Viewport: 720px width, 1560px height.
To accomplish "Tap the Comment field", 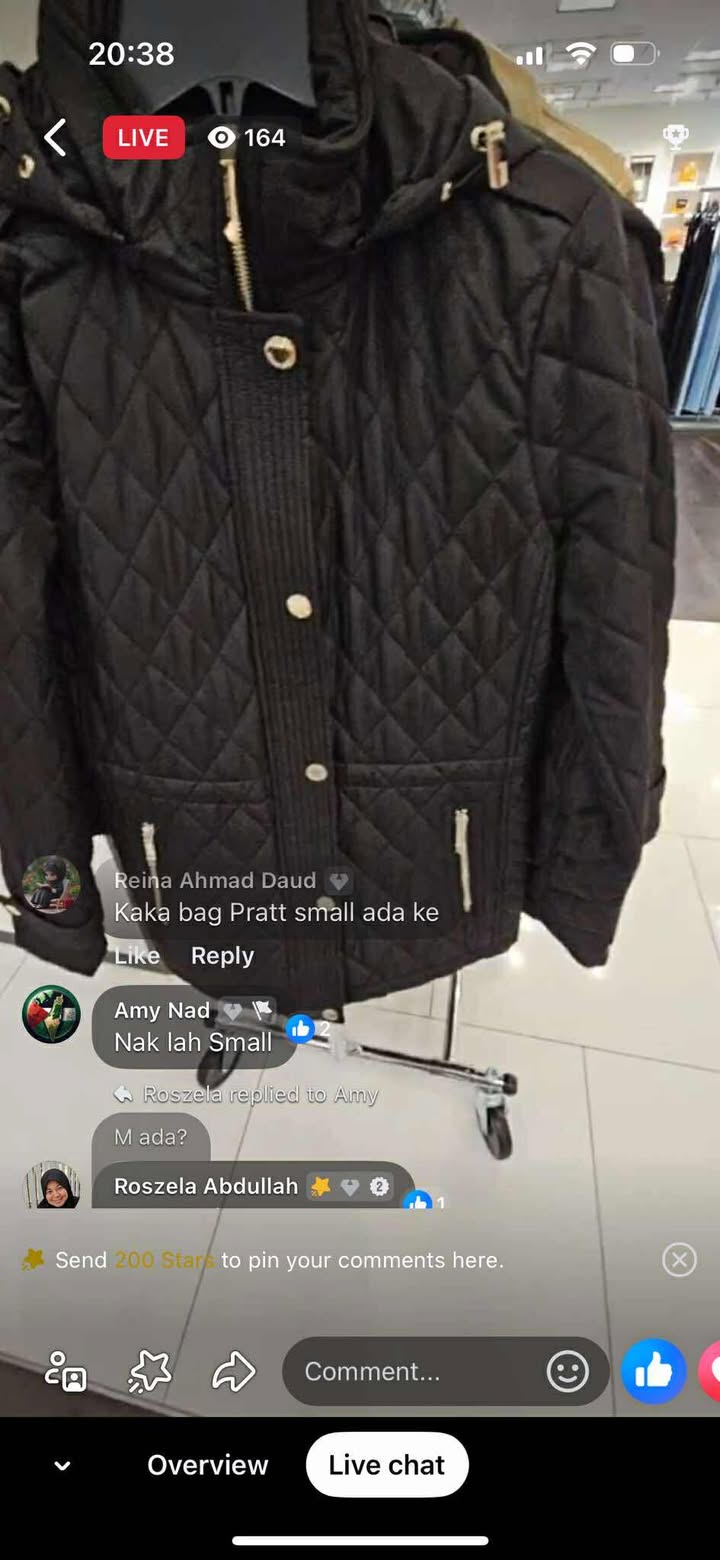I will [x=415, y=1371].
